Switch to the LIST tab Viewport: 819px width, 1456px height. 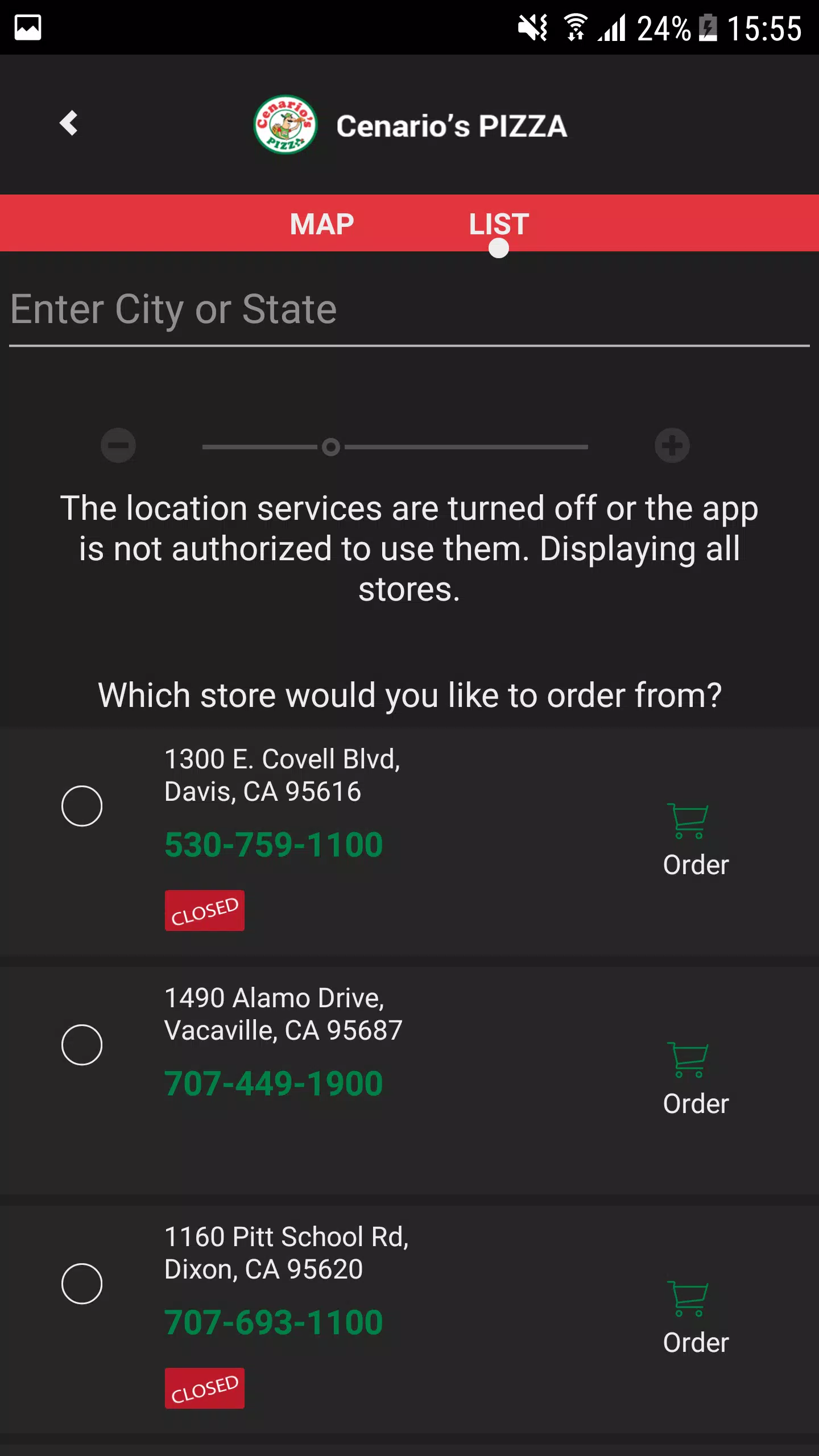[498, 224]
